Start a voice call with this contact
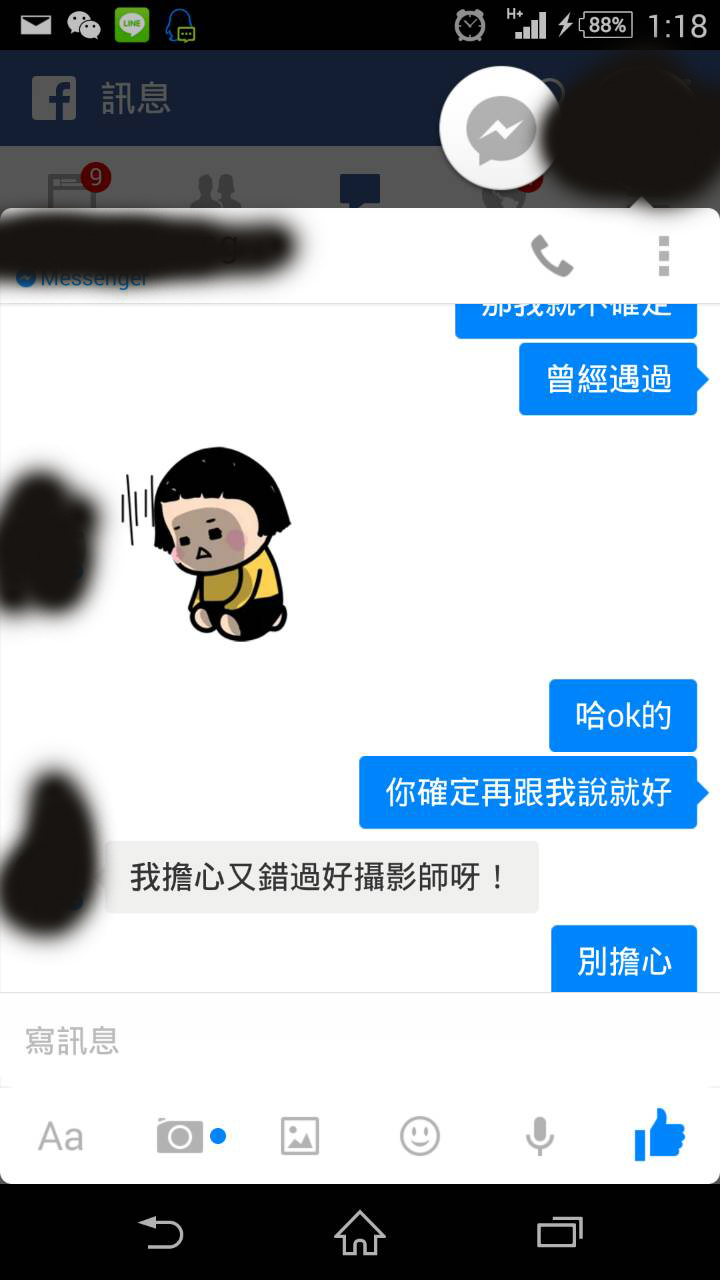 click(x=552, y=256)
